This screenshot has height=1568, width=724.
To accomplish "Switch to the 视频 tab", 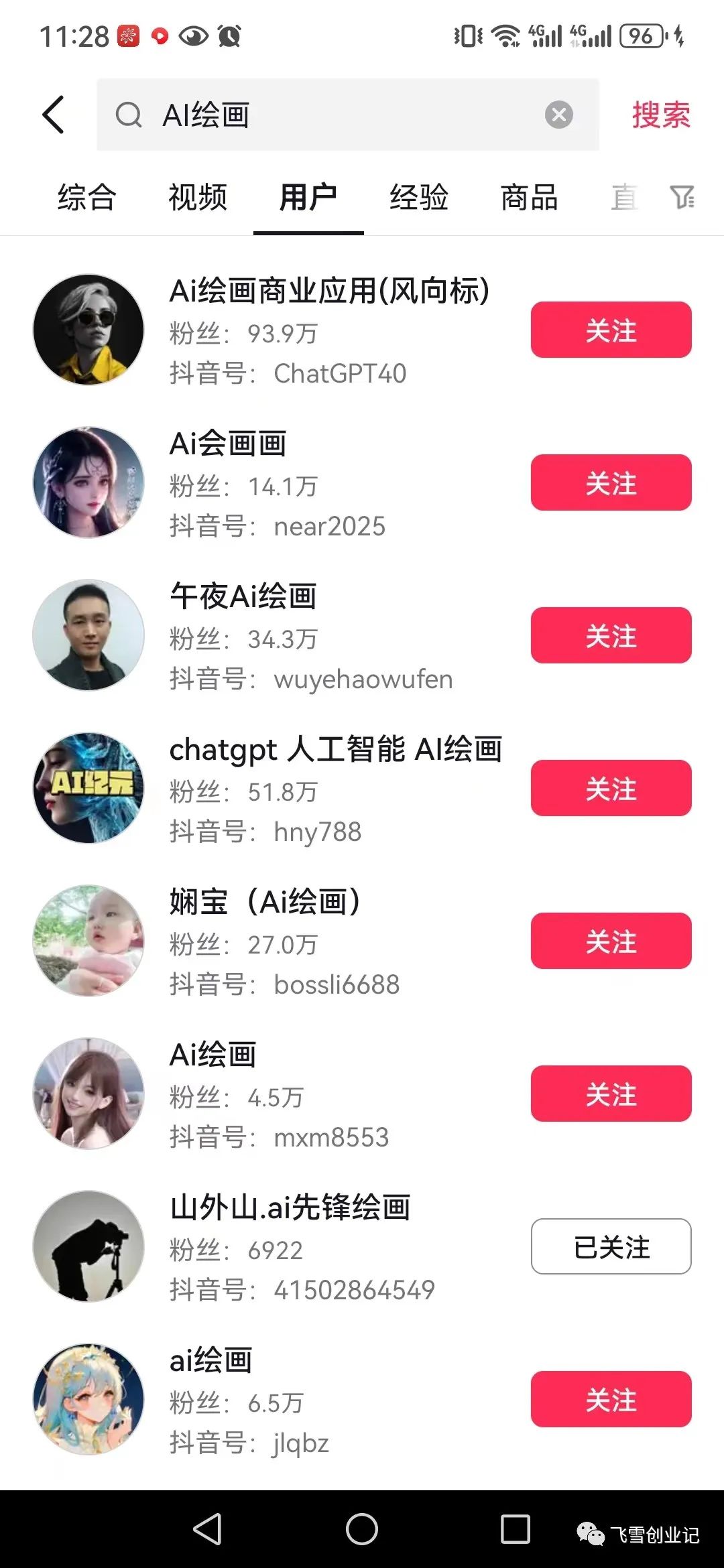I will pos(198,198).
